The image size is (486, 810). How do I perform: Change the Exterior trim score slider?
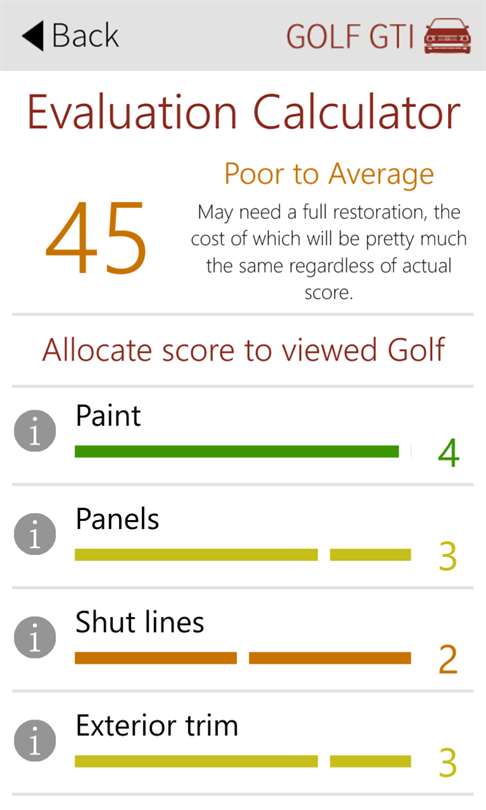(243, 761)
